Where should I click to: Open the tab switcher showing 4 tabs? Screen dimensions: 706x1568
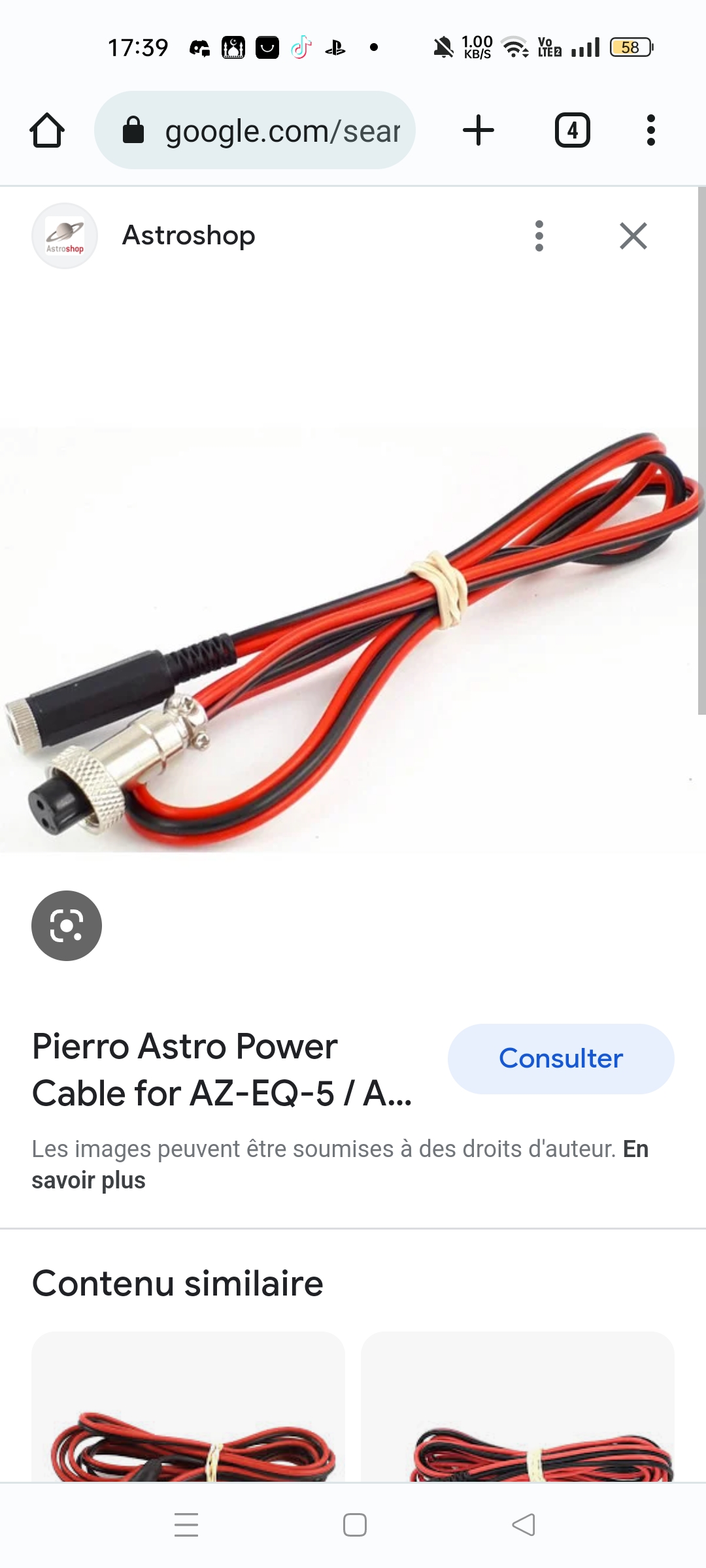(x=572, y=130)
